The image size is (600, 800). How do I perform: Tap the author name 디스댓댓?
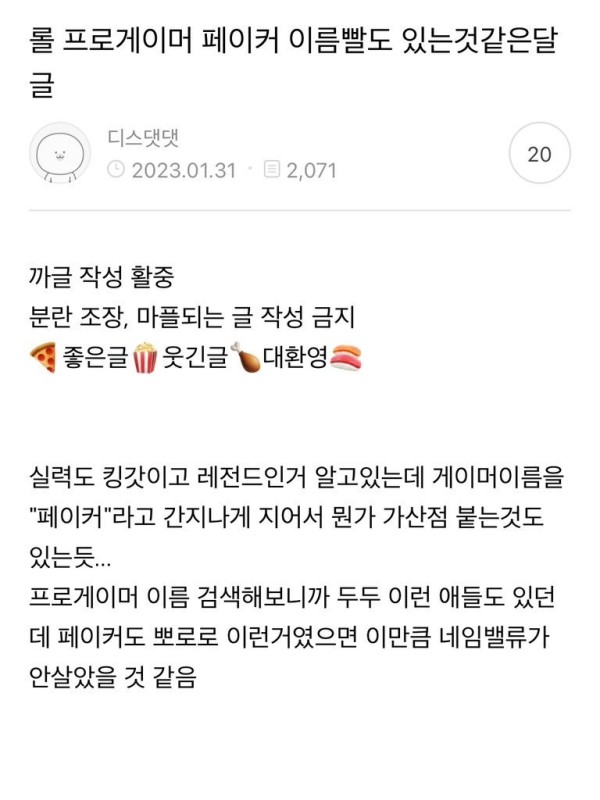(x=143, y=137)
